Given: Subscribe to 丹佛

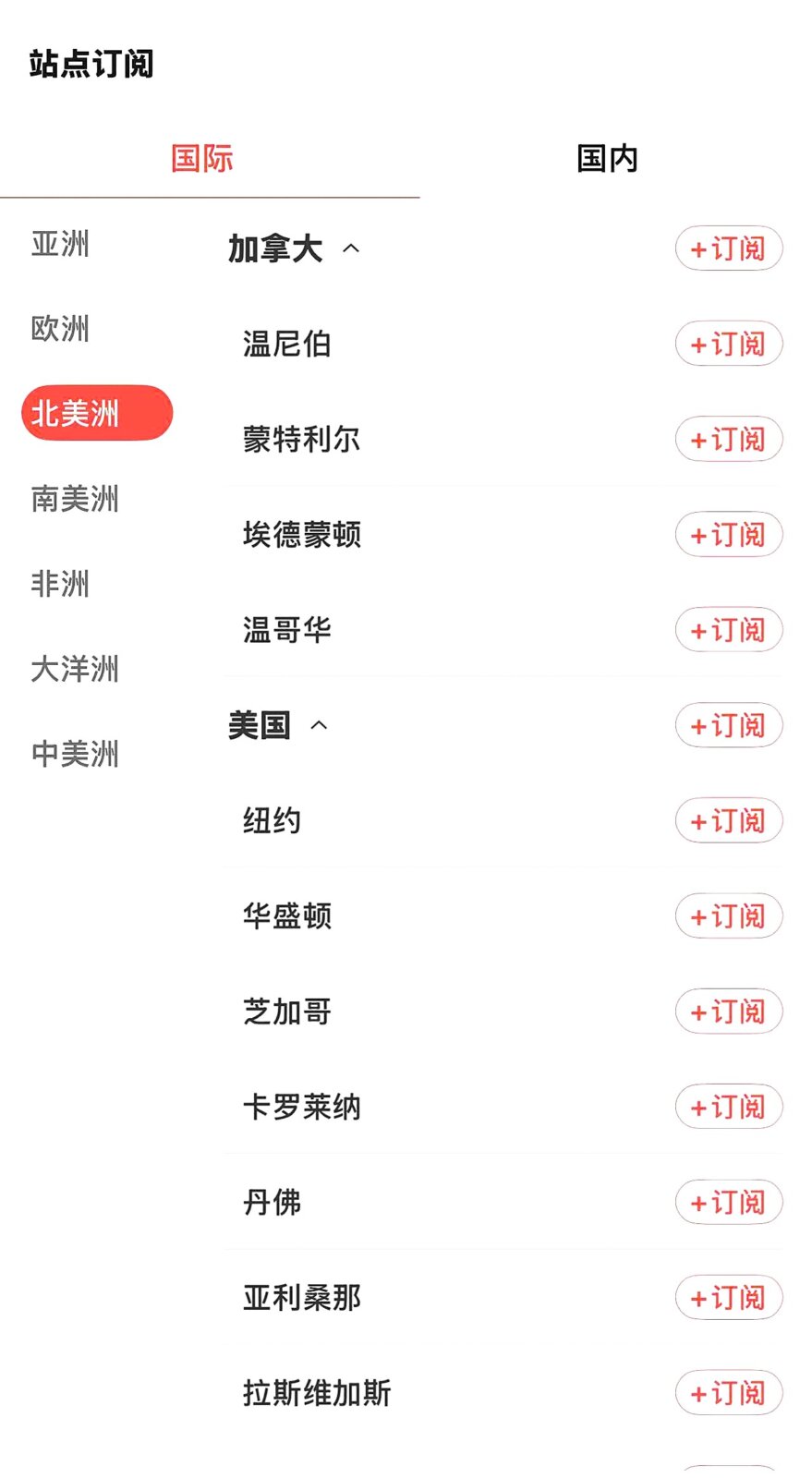Looking at the screenshot, I should click(729, 1202).
